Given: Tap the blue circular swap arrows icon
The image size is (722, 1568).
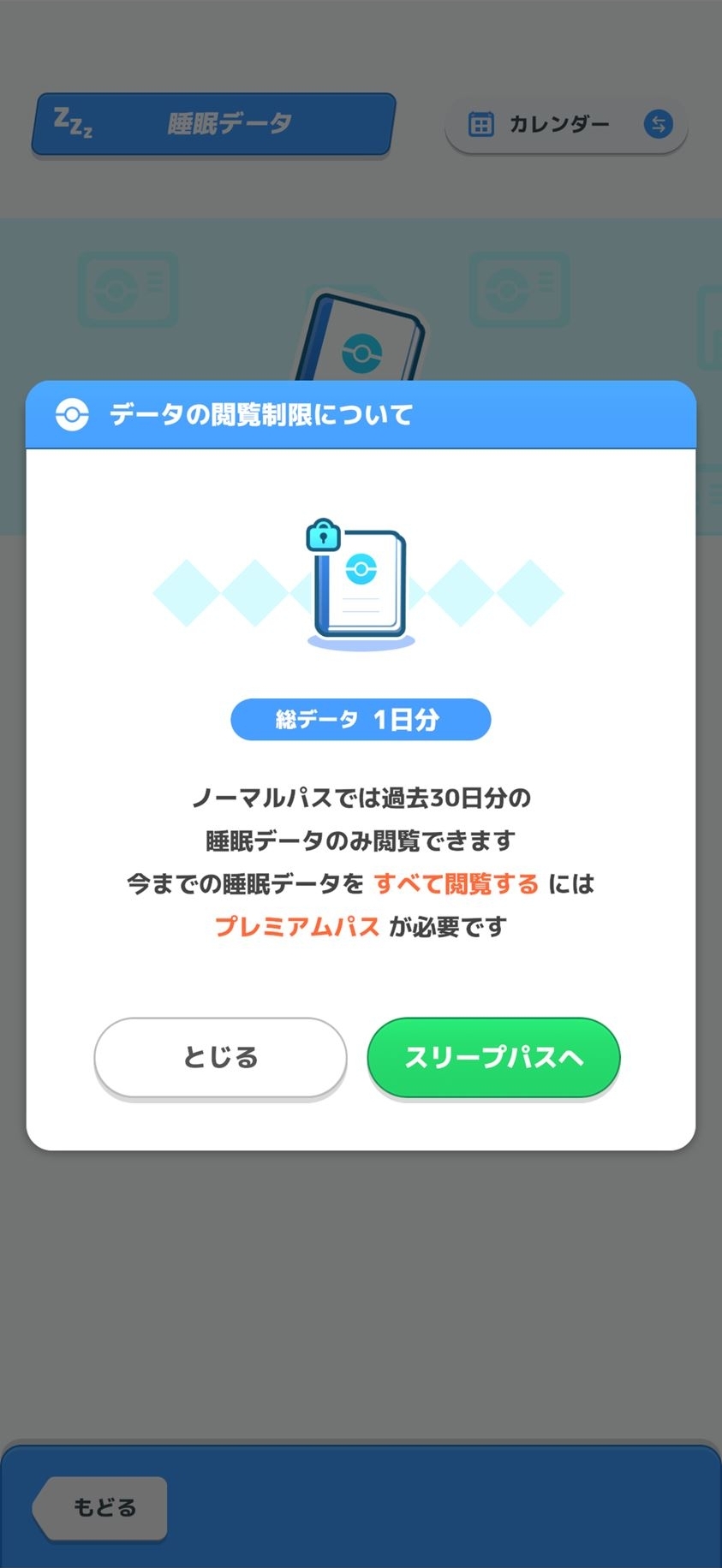Looking at the screenshot, I should click(x=658, y=124).
